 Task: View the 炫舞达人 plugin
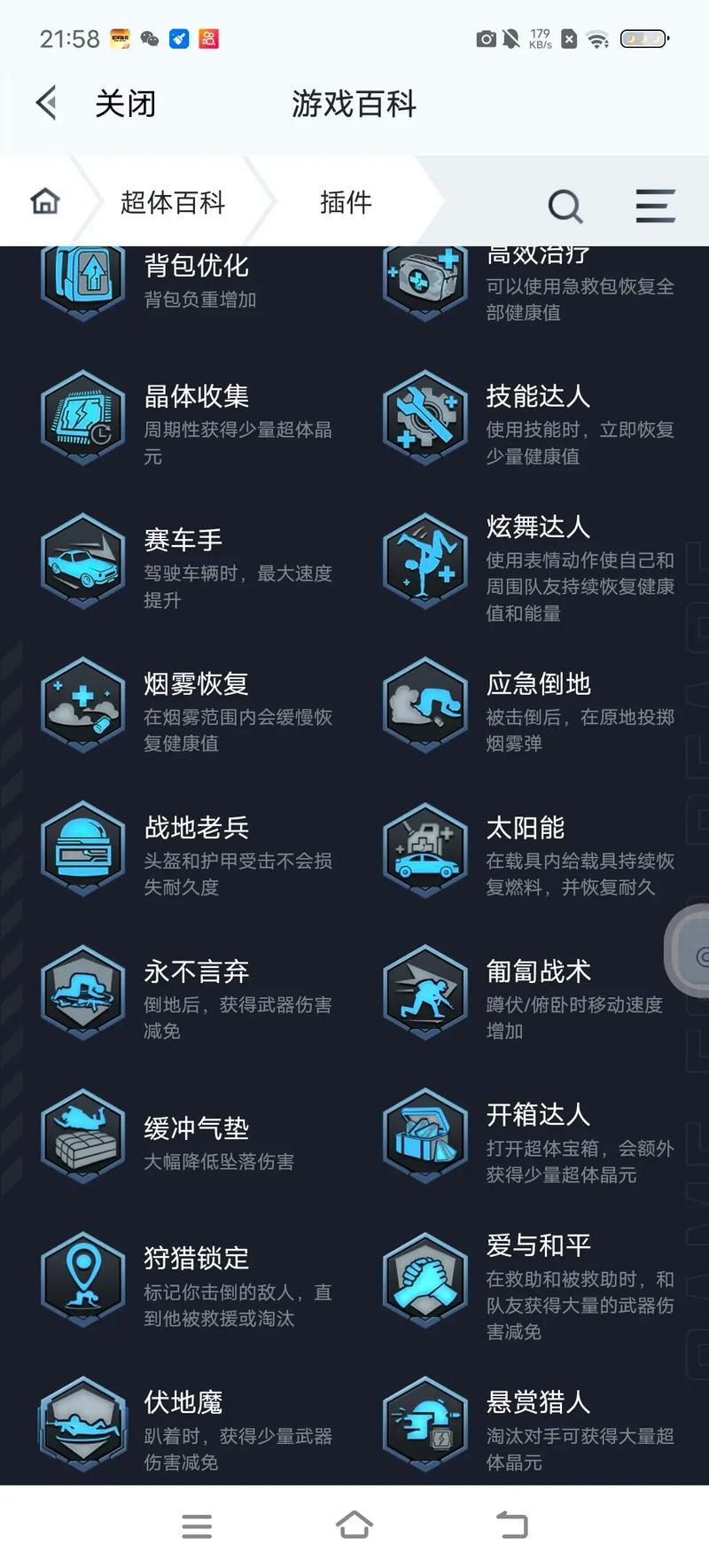(x=537, y=527)
